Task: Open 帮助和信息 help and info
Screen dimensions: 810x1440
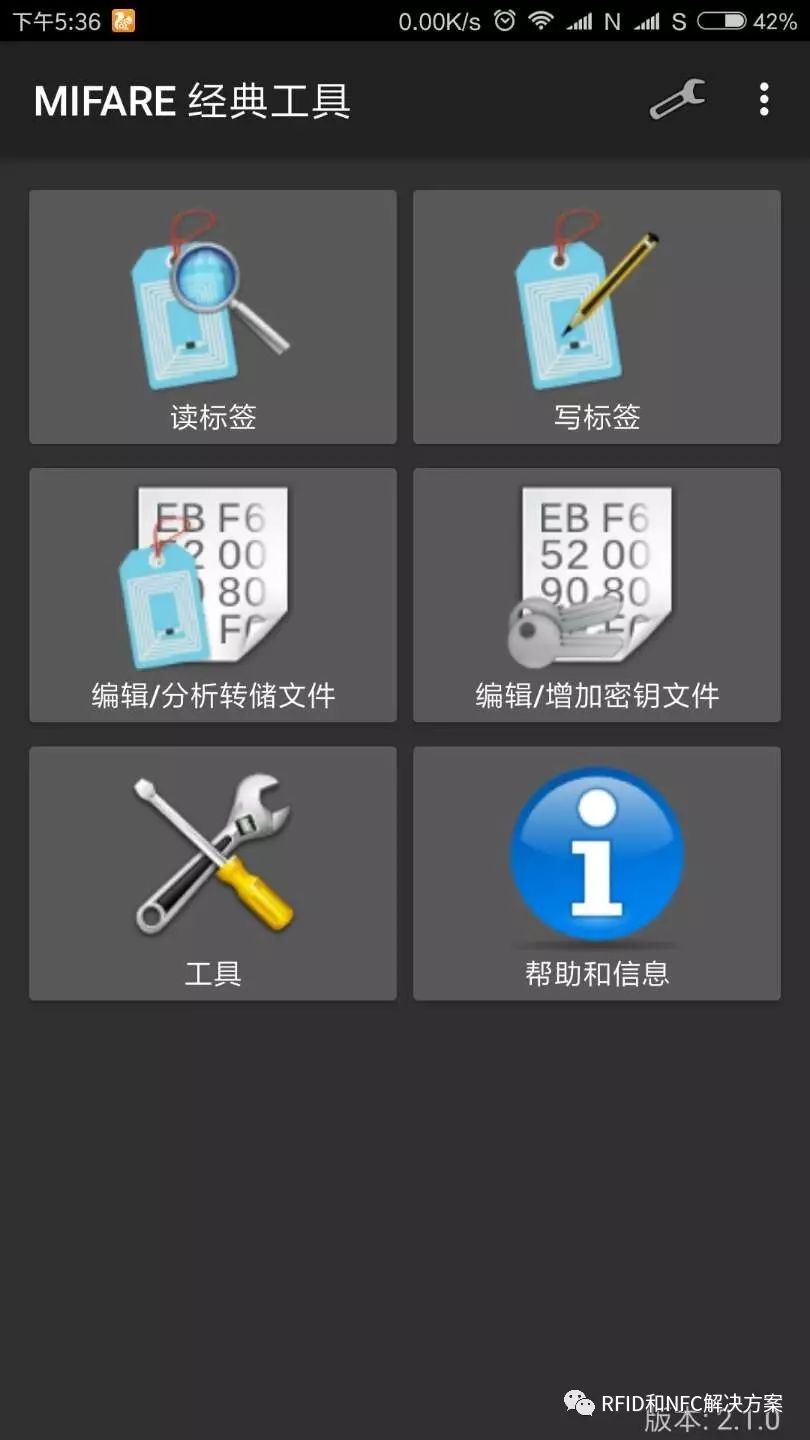Action: coord(597,873)
